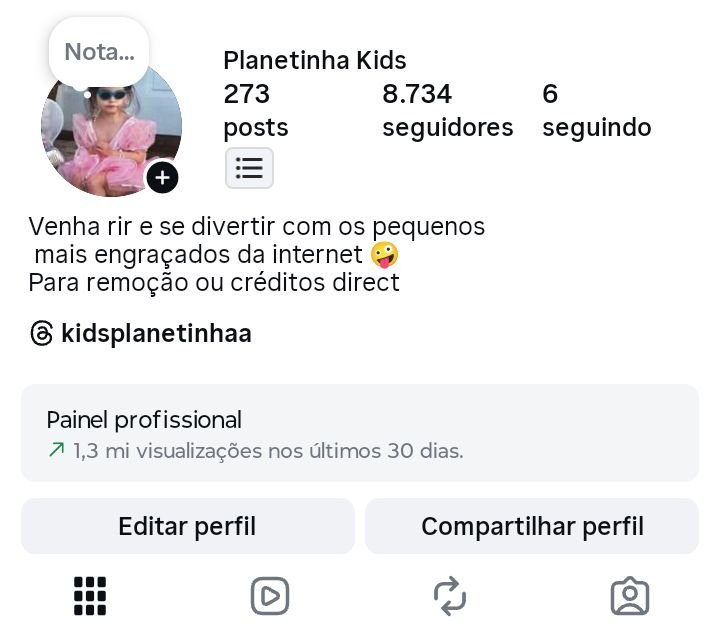Screen dimensions: 720x634
Task: Tap Editar perfil
Action: [x=187, y=526]
